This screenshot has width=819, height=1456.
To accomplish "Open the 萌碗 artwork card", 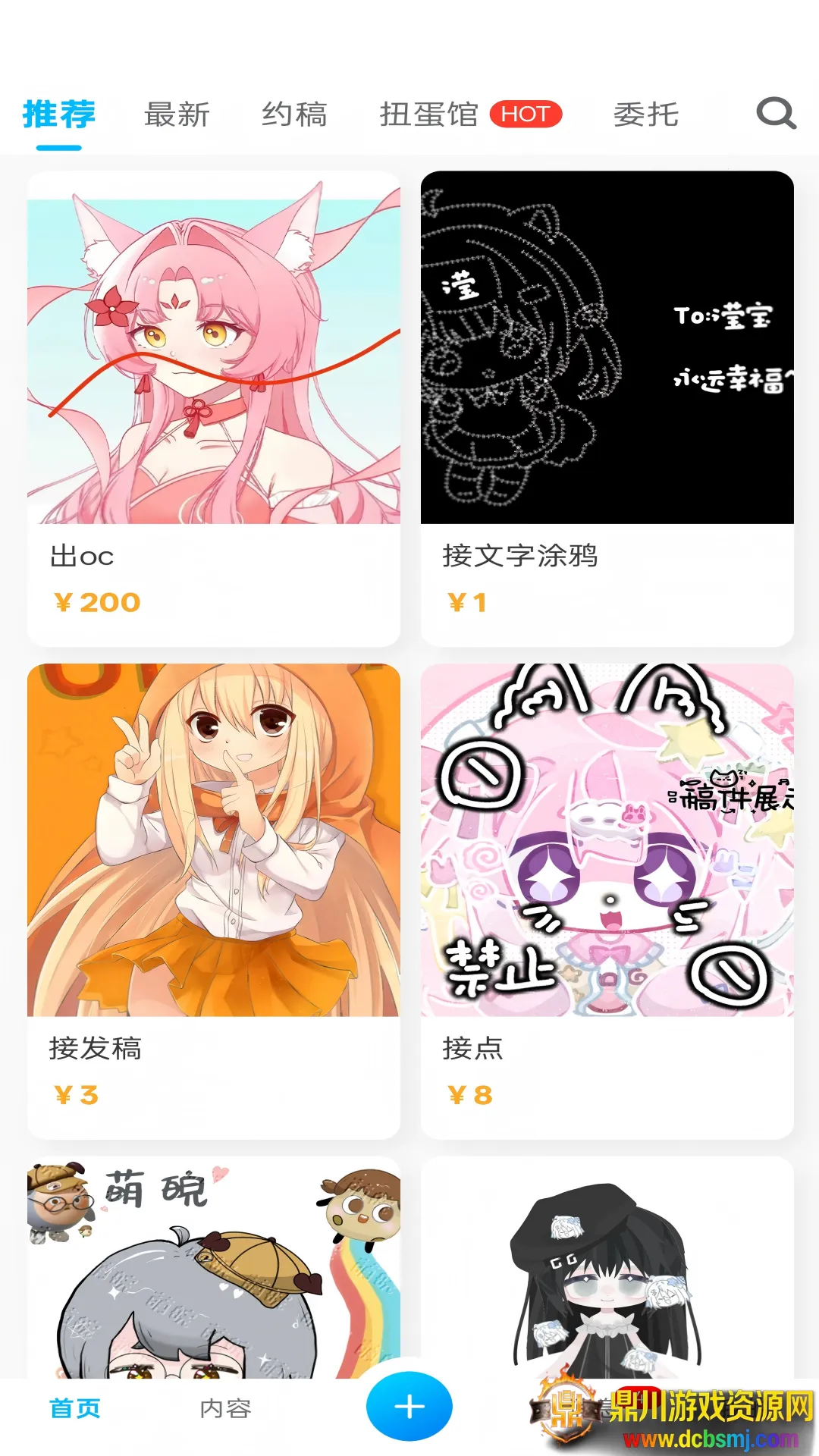I will pyautogui.click(x=214, y=1266).
